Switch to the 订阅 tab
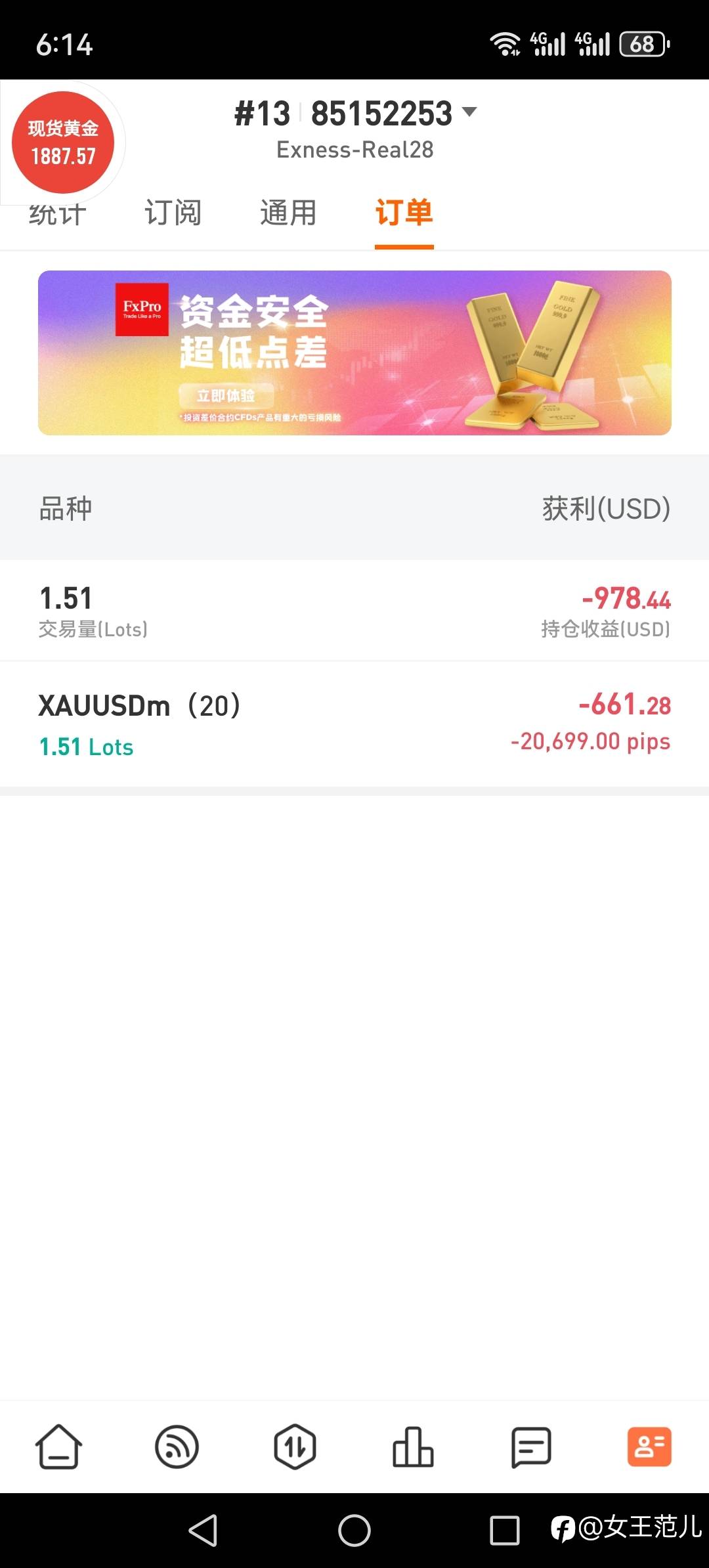709x1568 pixels. 173,213
